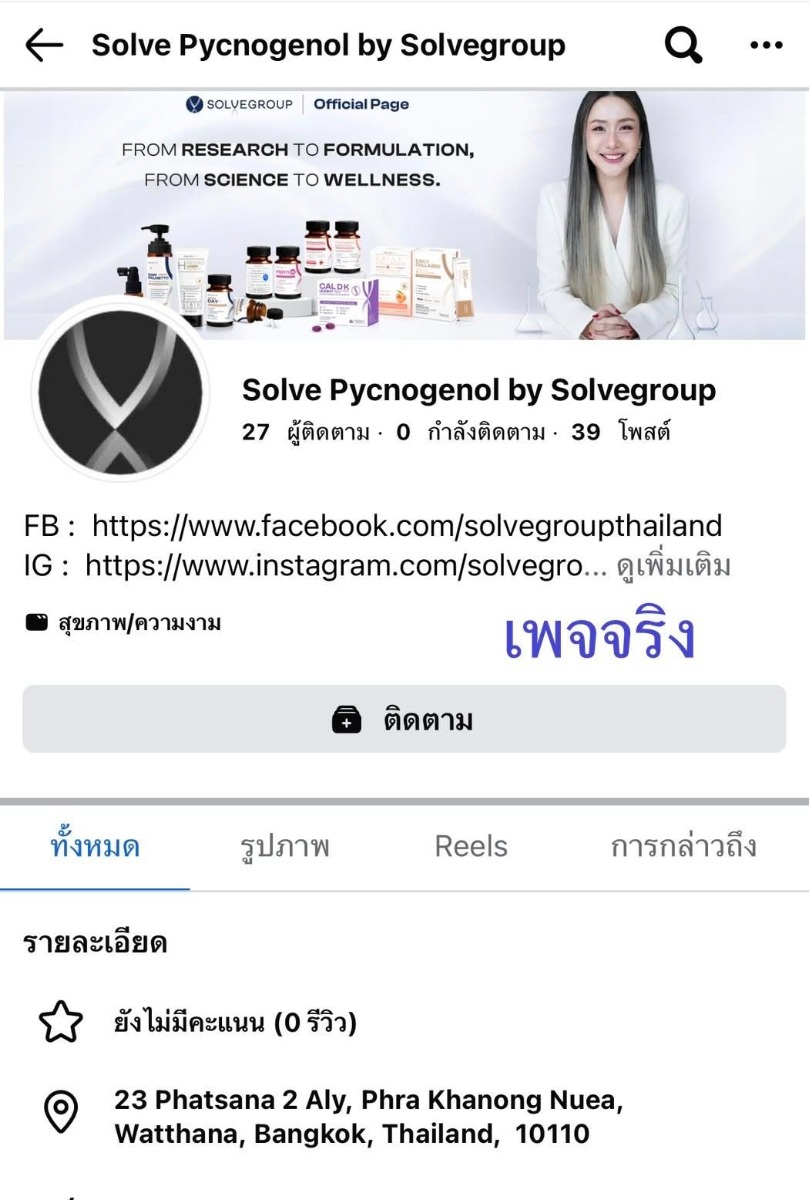The width and height of the screenshot is (809, 1200).
Task: Open the Reels tab
Action: pyautogui.click(x=471, y=847)
